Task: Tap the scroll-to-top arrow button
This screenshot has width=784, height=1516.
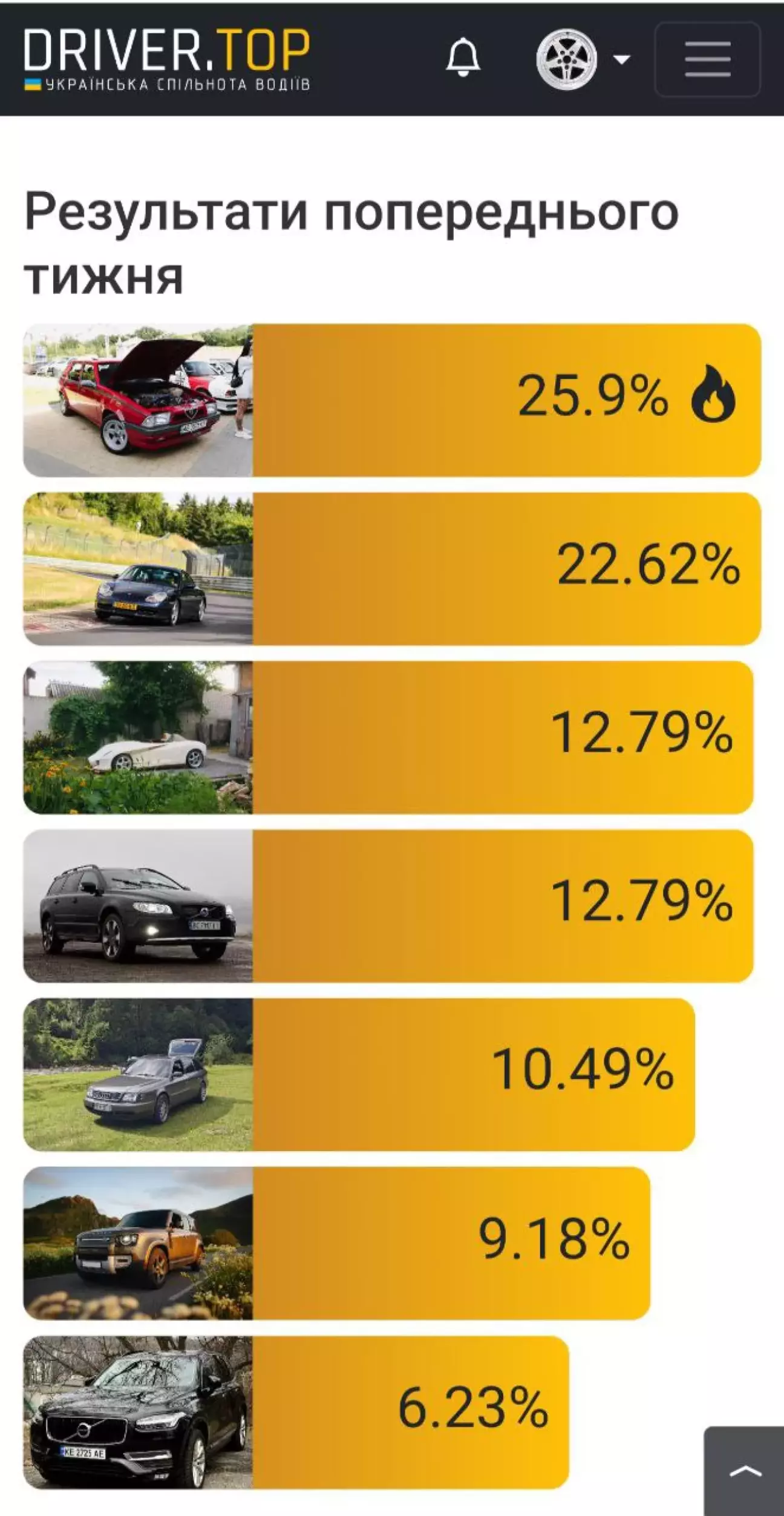Action: click(745, 1471)
